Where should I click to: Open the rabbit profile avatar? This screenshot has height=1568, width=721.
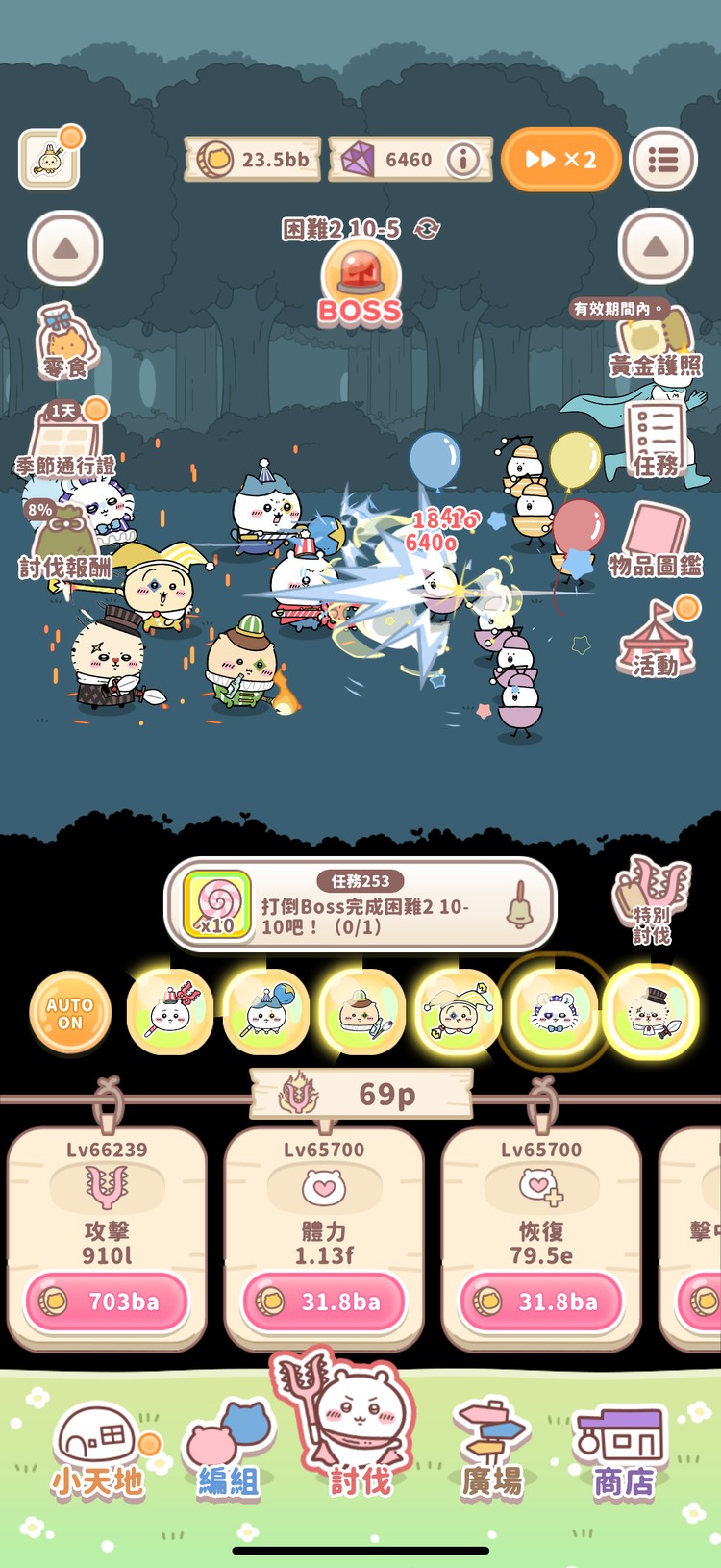click(x=49, y=160)
